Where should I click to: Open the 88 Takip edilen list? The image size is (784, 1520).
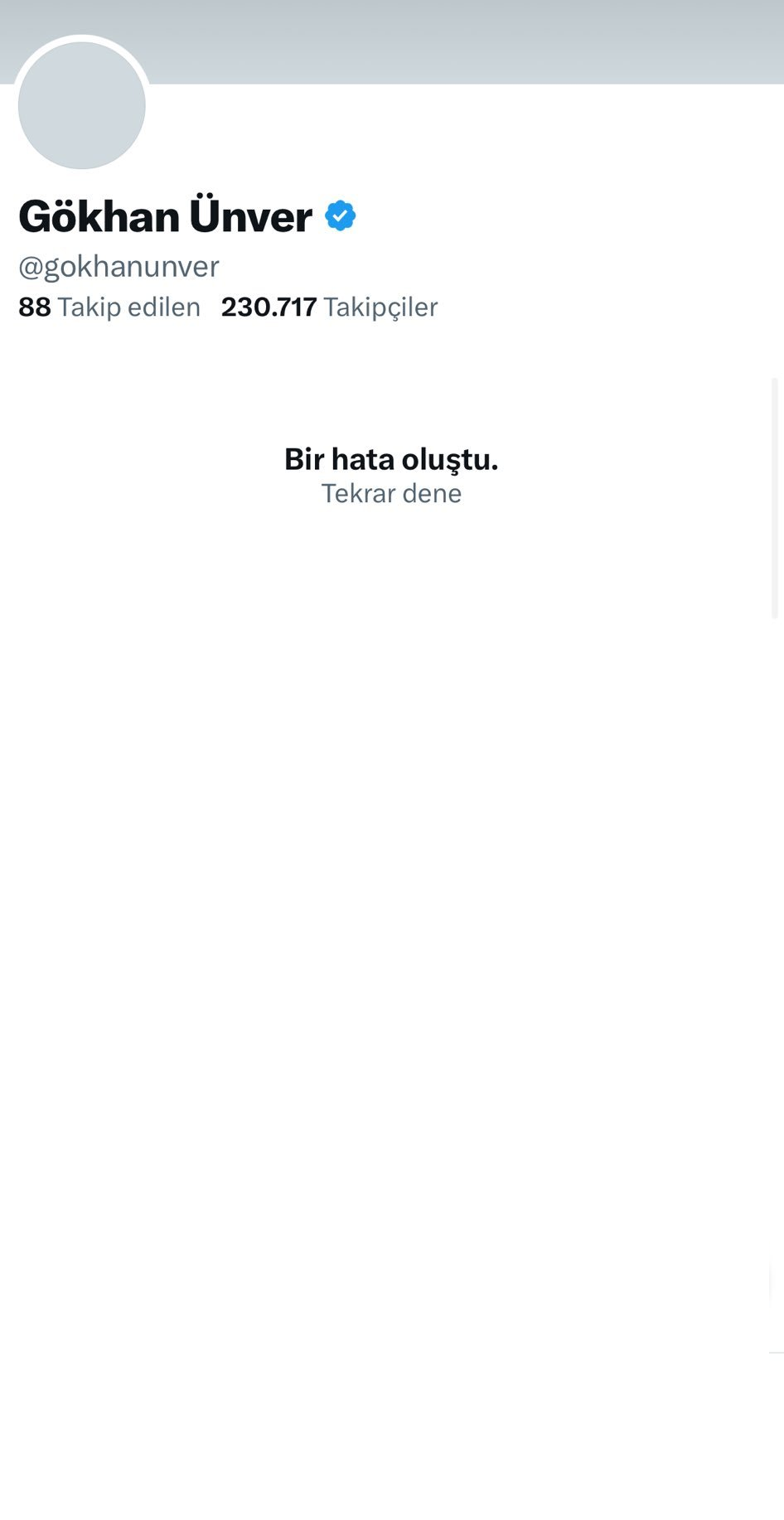click(x=109, y=307)
